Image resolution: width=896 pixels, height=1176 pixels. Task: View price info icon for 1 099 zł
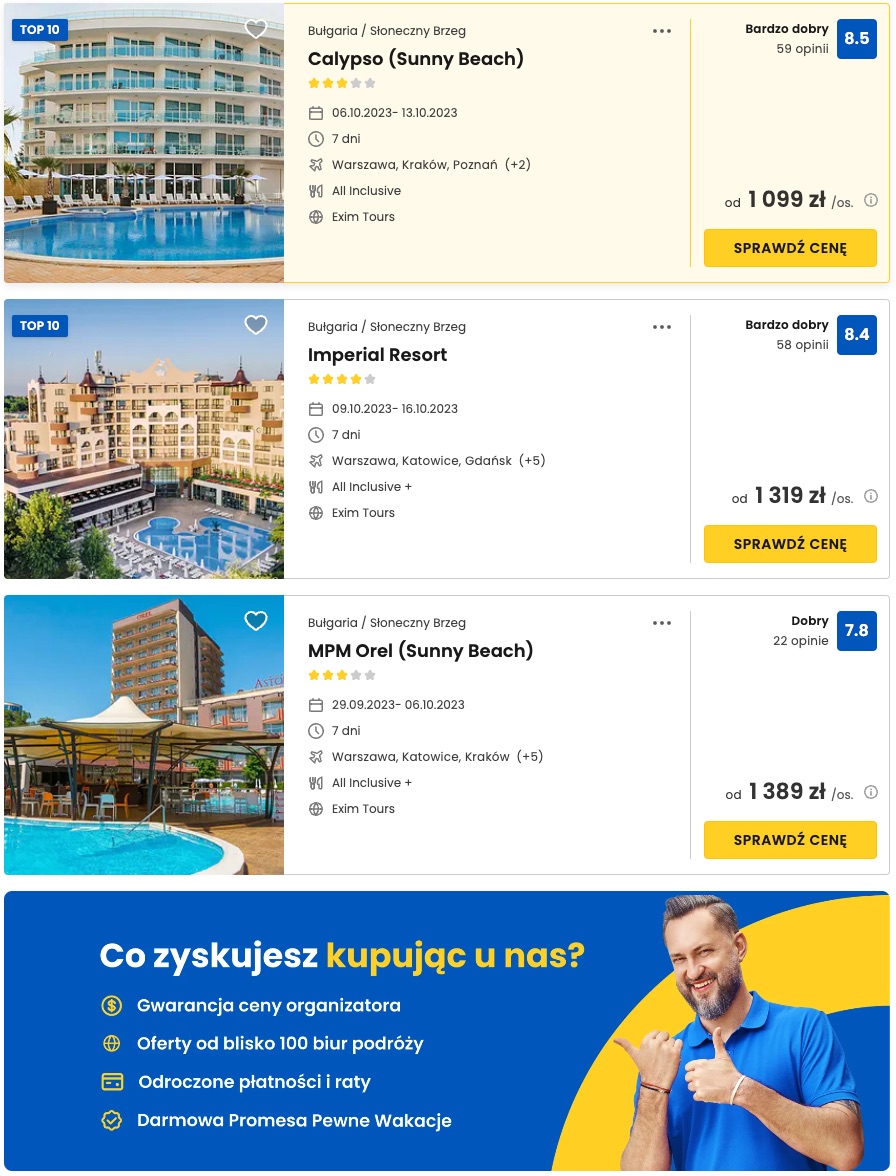(871, 200)
